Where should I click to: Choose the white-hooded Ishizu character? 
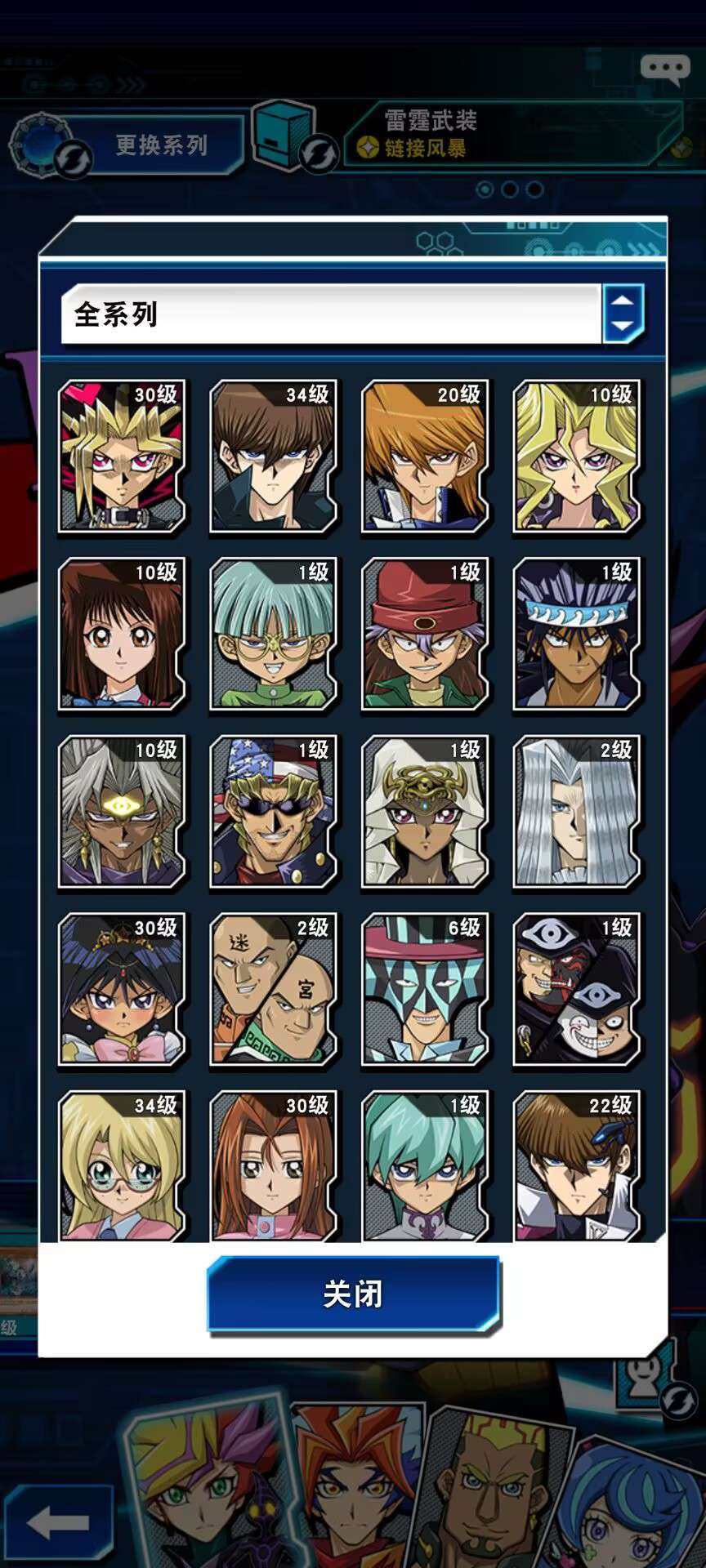coord(426,812)
